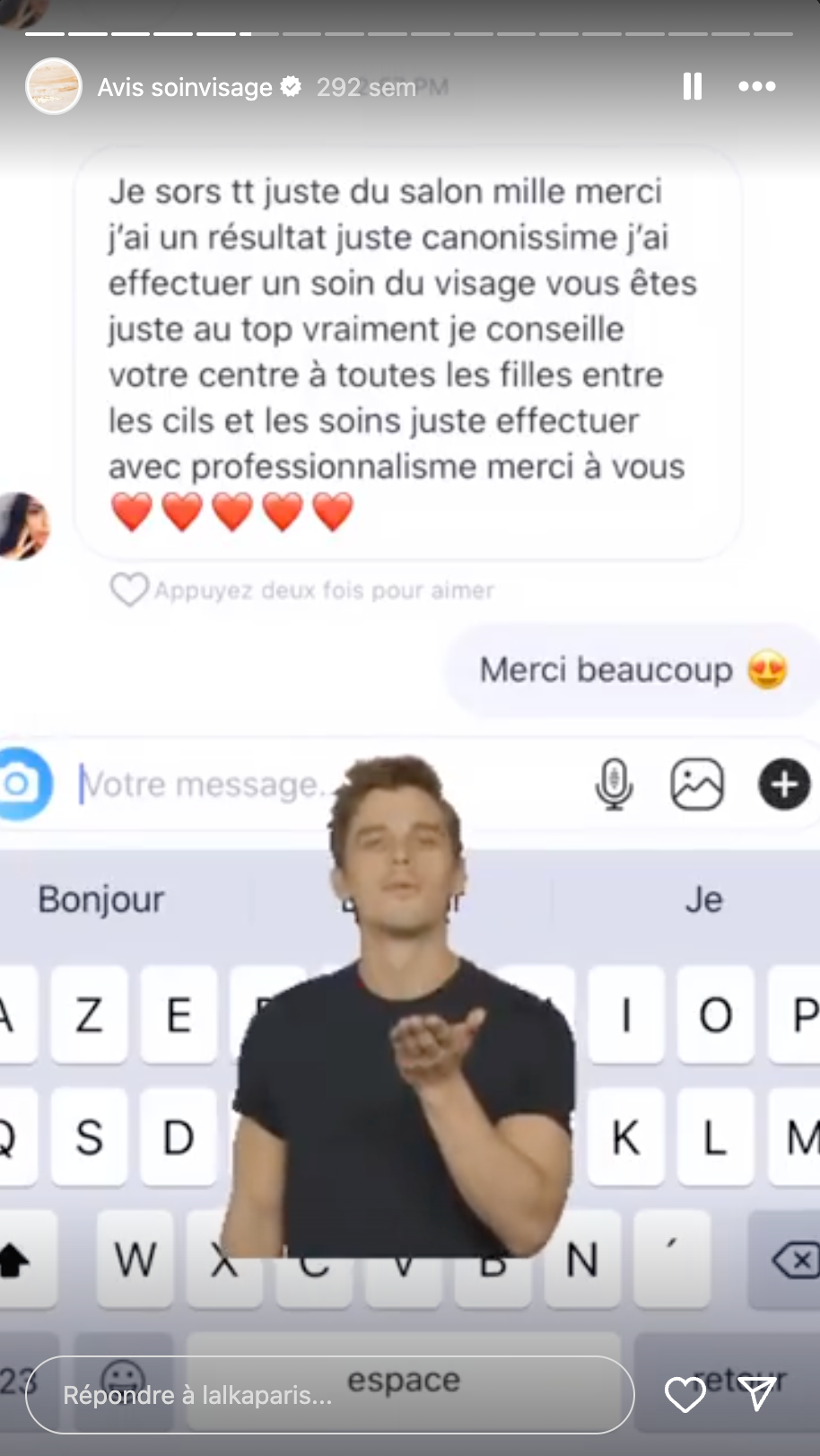Like this story with the heart
The image size is (820, 1456).
click(685, 1394)
